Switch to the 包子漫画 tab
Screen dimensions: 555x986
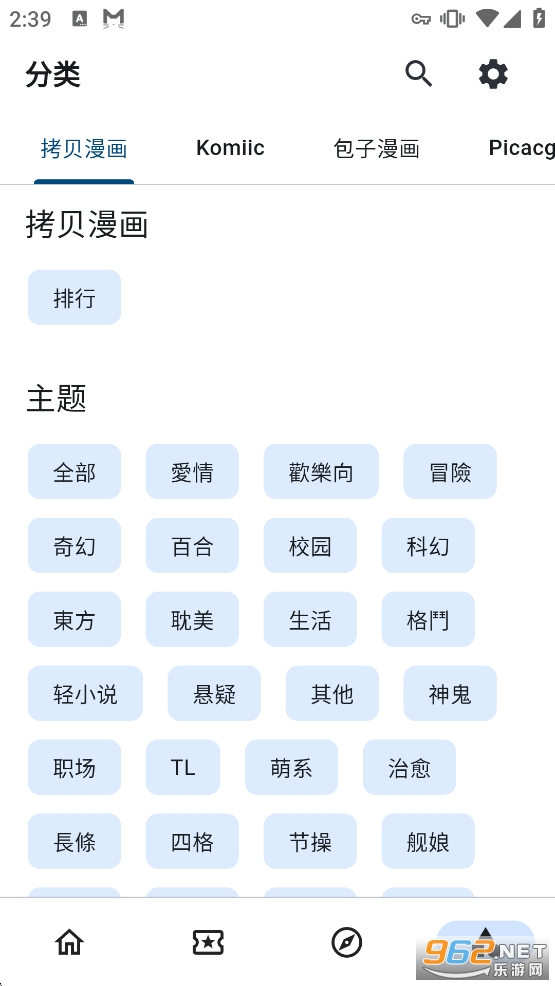[376, 148]
